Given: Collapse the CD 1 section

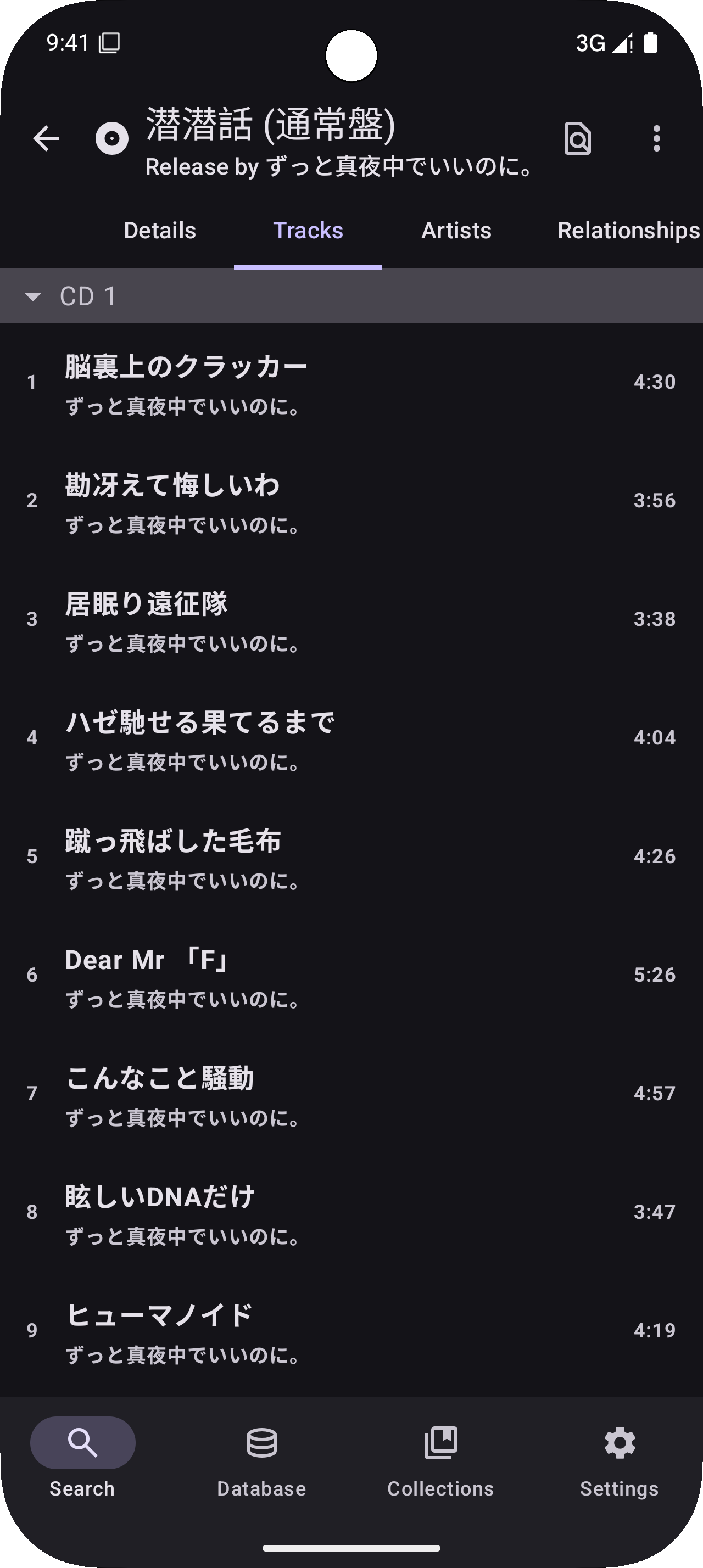Looking at the screenshot, I should click(x=351, y=296).
